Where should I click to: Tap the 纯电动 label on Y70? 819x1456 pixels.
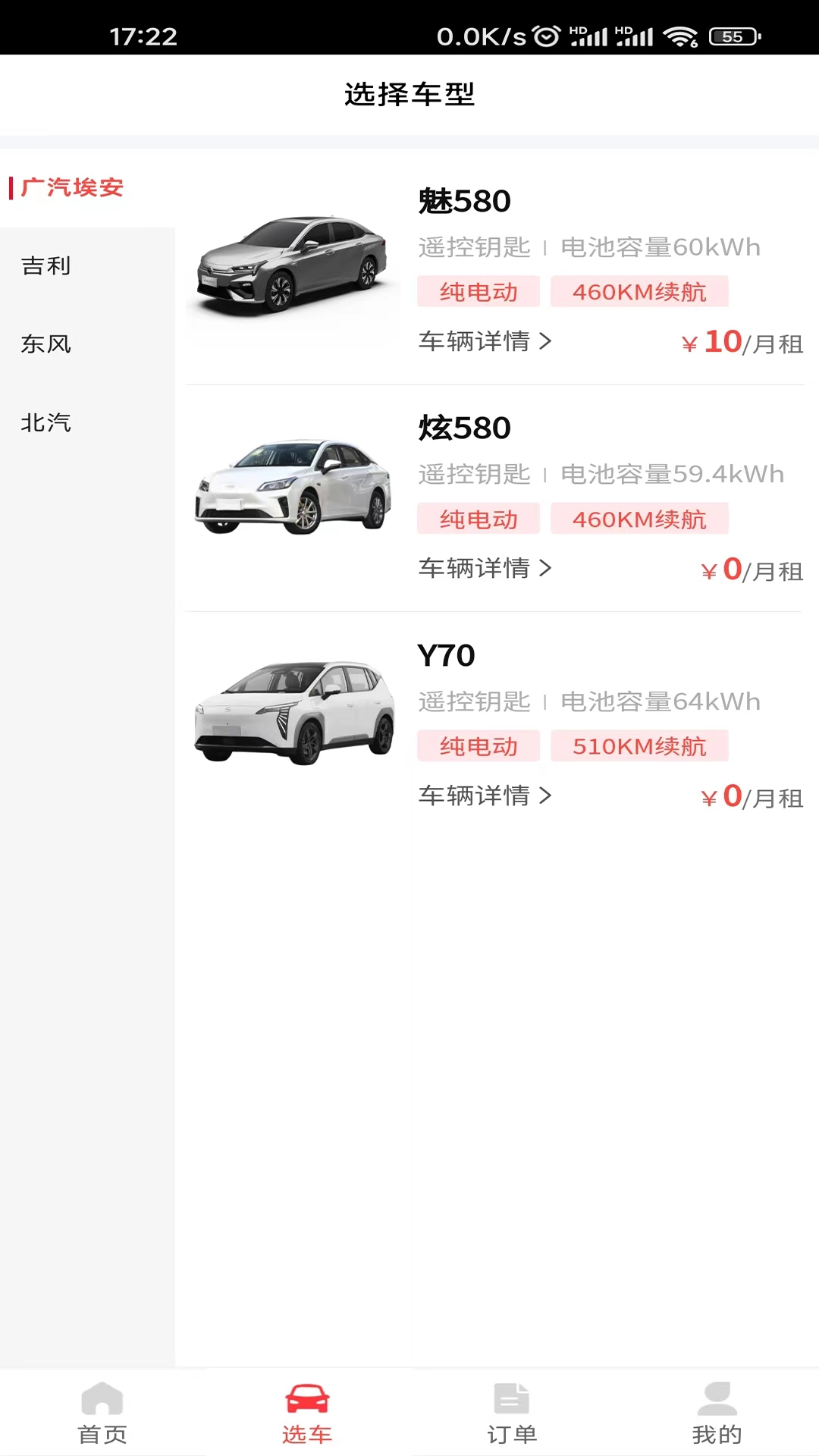478,745
